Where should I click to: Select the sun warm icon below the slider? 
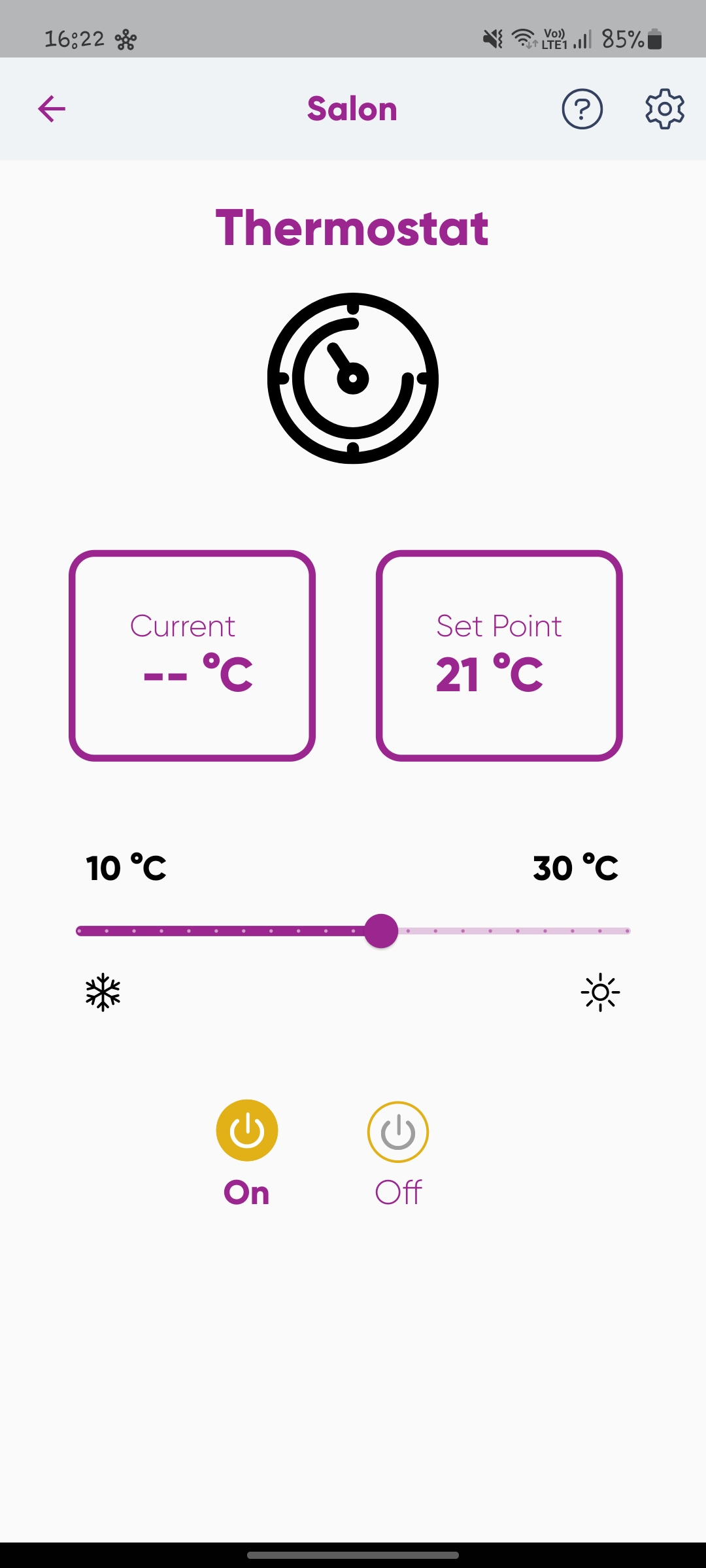[x=599, y=992]
